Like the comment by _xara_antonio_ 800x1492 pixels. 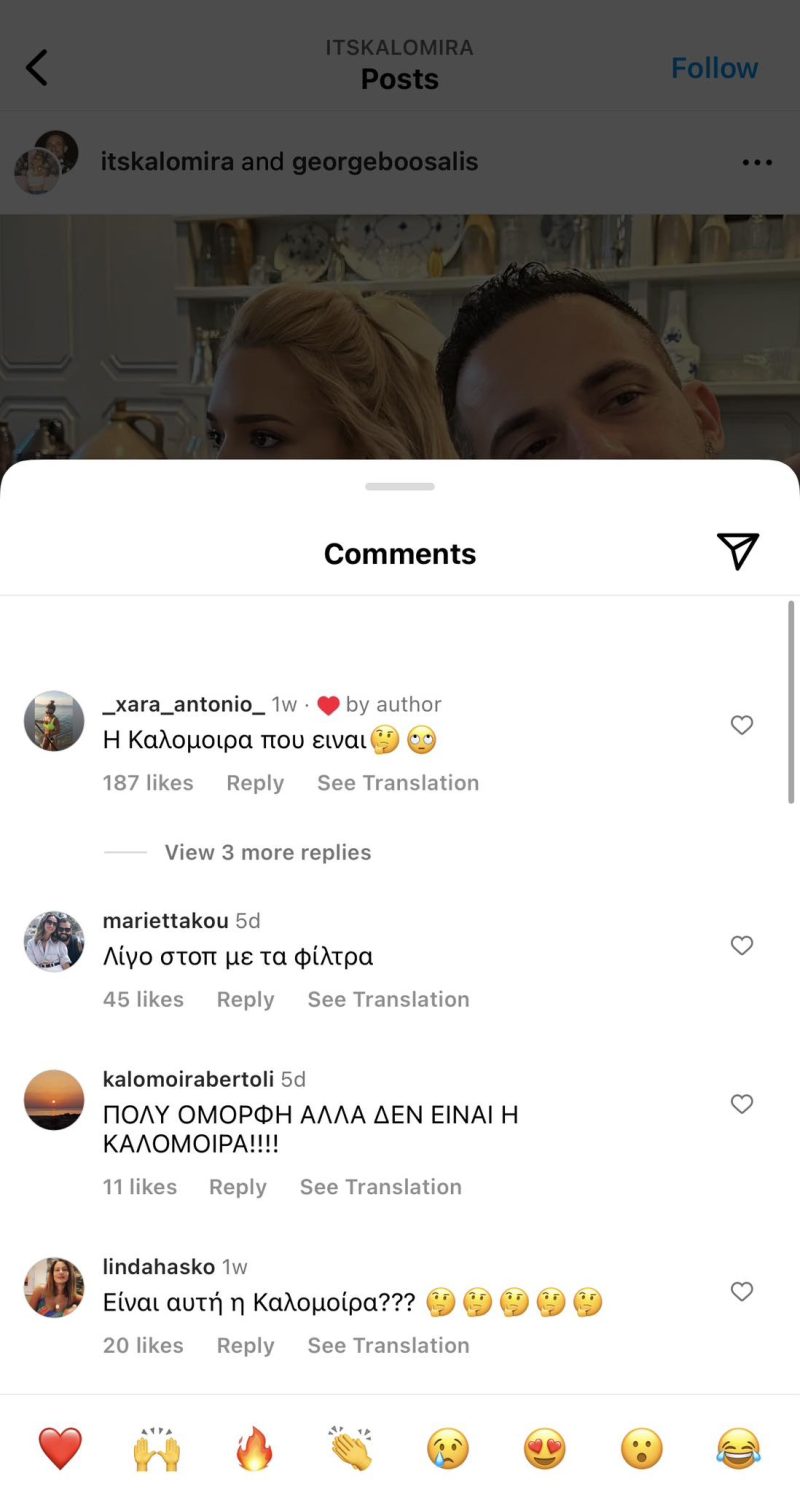pyautogui.click(x=741, y=725)
